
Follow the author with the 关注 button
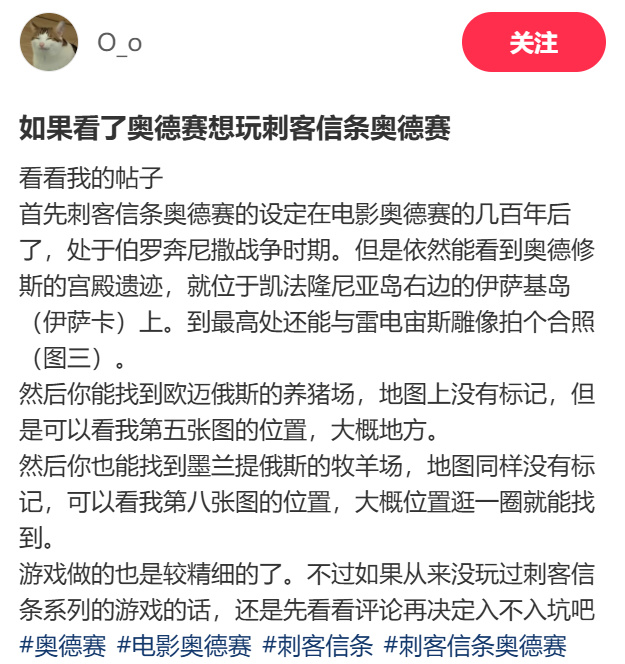pyautogui.click(x=534, y=42)
